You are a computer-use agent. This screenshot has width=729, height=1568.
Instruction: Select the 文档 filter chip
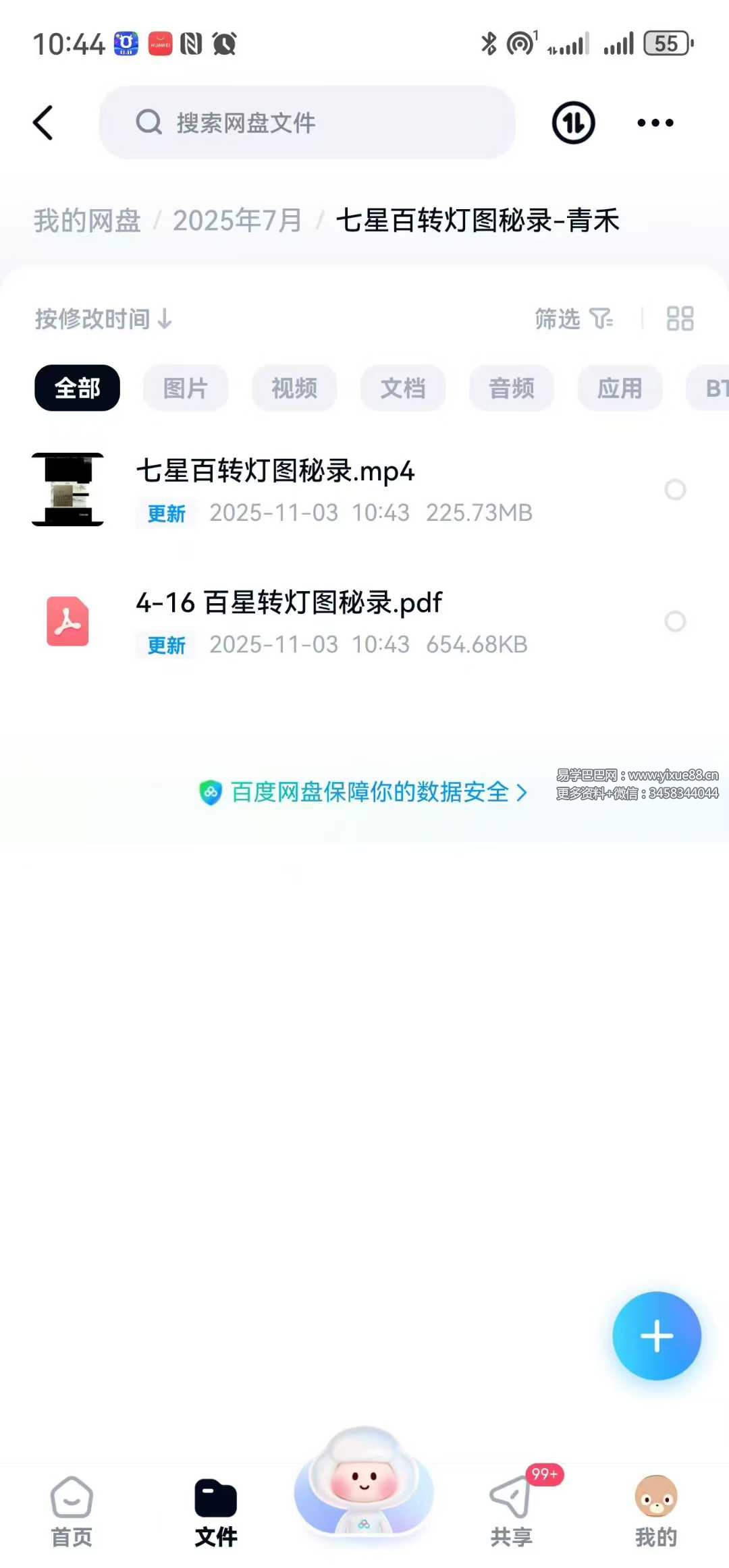pos(402,388)
